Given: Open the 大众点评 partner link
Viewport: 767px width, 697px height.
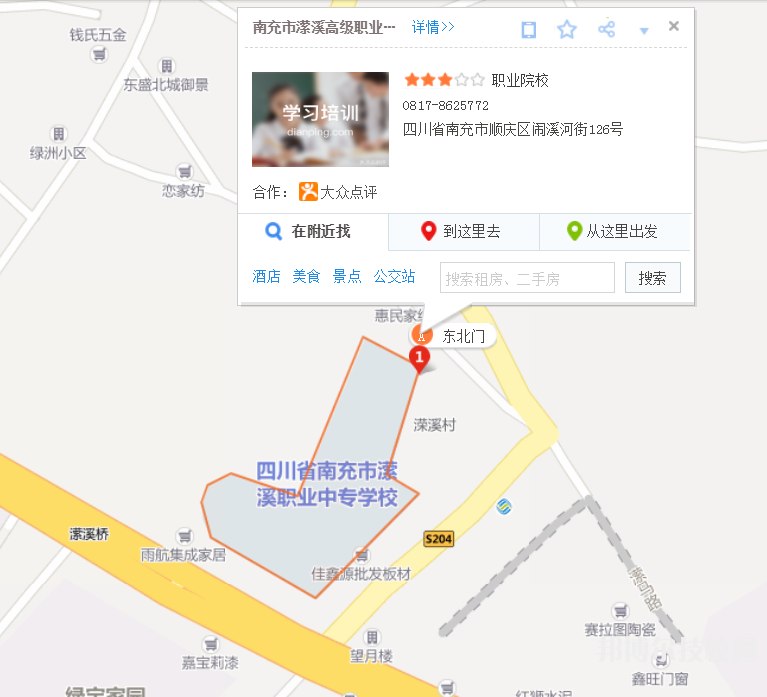Looking at the screenshot, I should tap(339, 192).
